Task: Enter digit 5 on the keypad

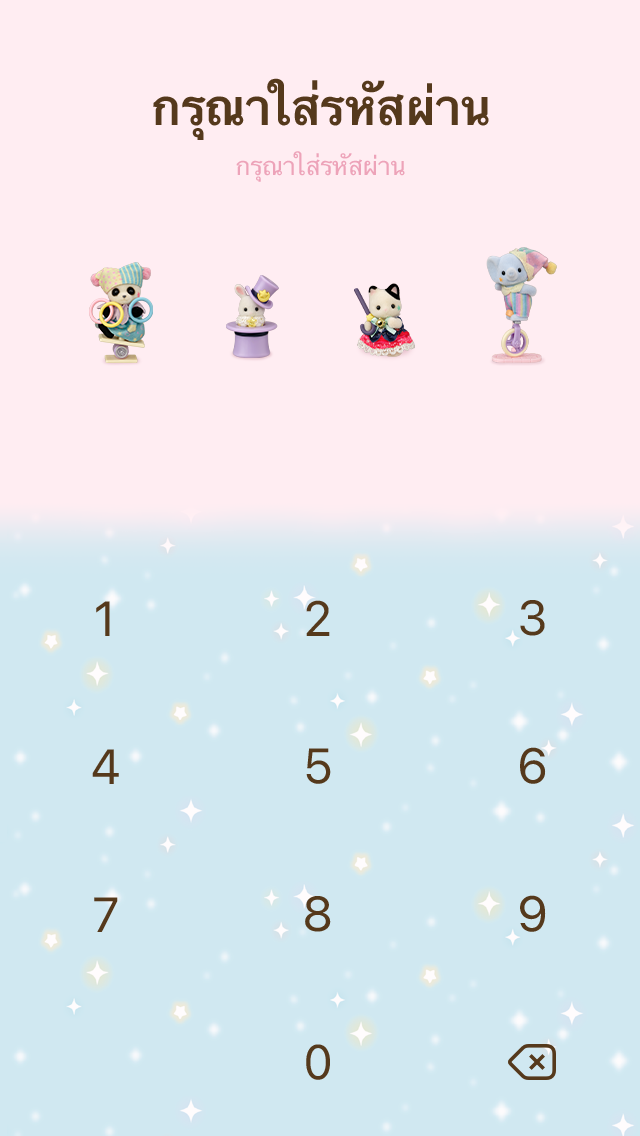Action: (x=318, y=767)
